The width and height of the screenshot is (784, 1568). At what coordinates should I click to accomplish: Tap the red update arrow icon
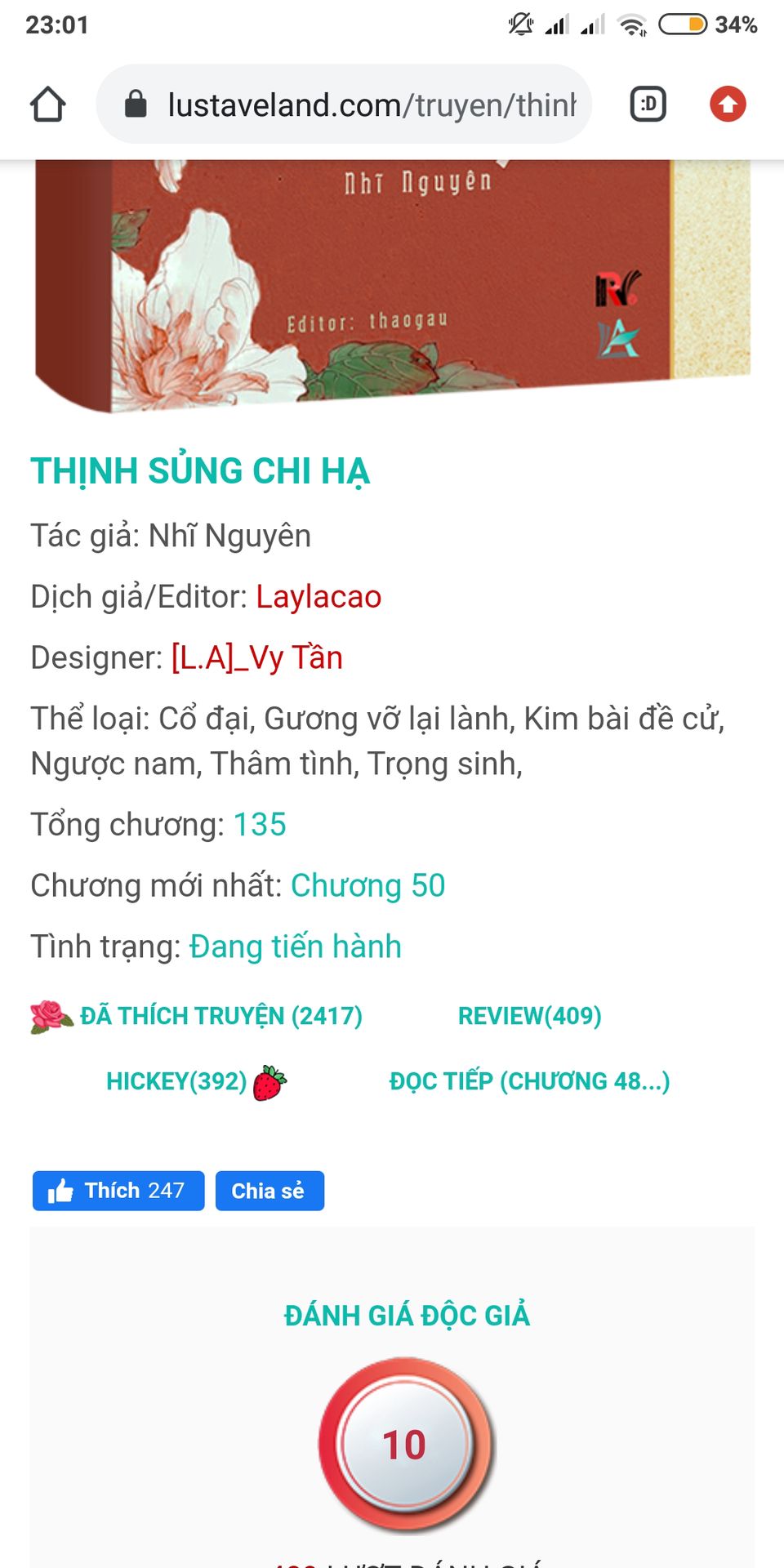(x=727, y=105)
